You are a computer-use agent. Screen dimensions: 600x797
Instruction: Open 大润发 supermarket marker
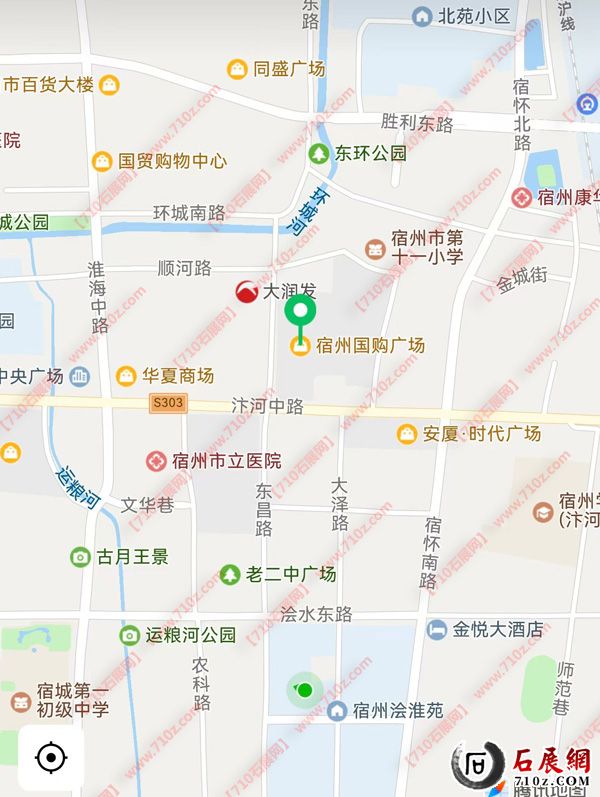pos(245,292)
